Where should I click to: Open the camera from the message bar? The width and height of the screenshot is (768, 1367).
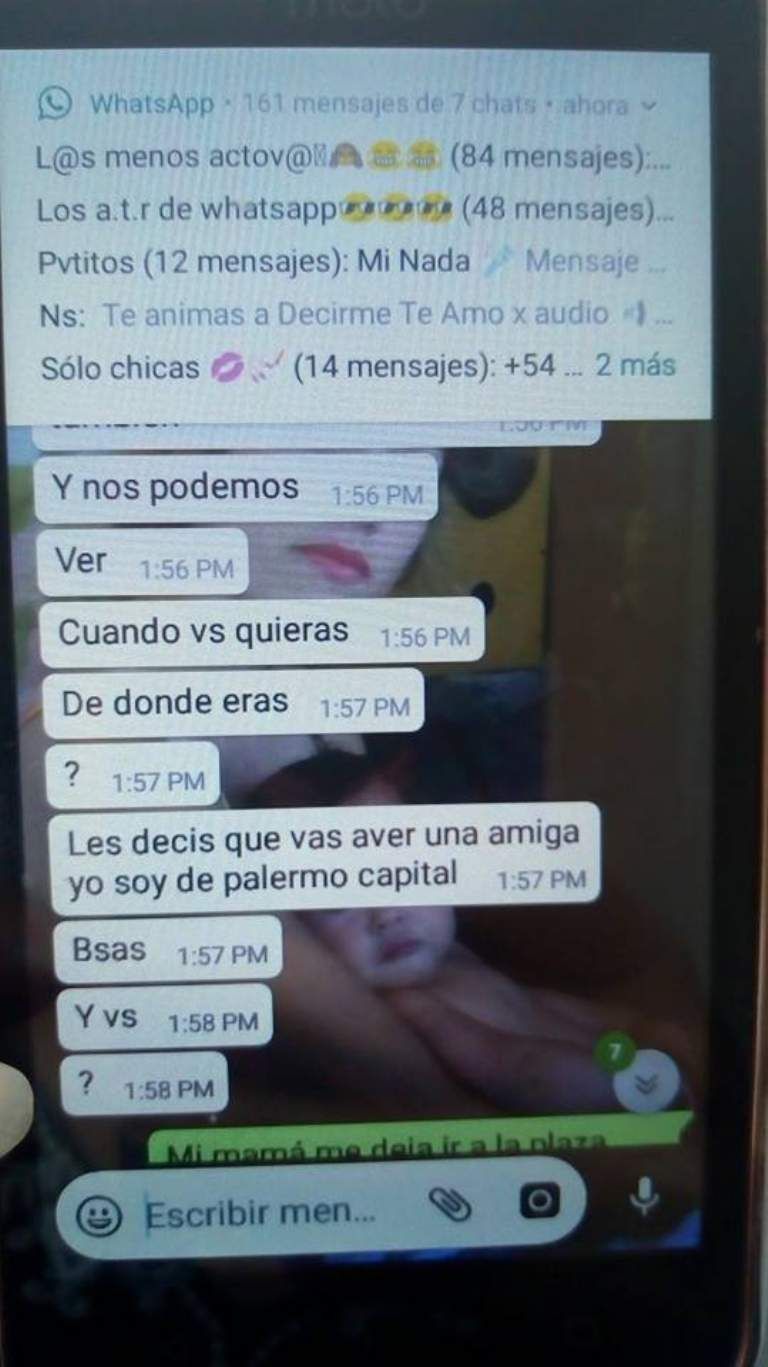538,1201
